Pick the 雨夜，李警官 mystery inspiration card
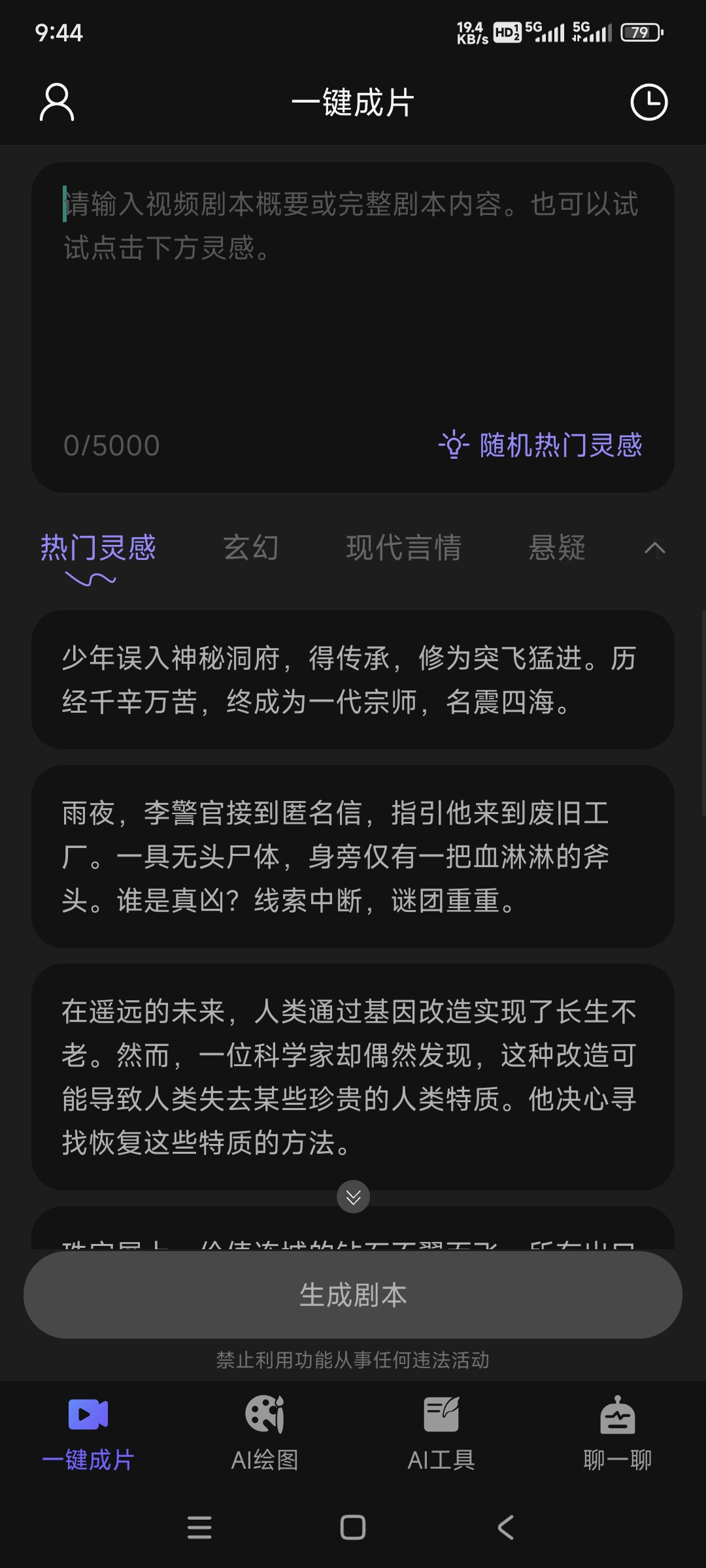The height and width of the screenshot is (1568, 706). click(x=353, y=857)
